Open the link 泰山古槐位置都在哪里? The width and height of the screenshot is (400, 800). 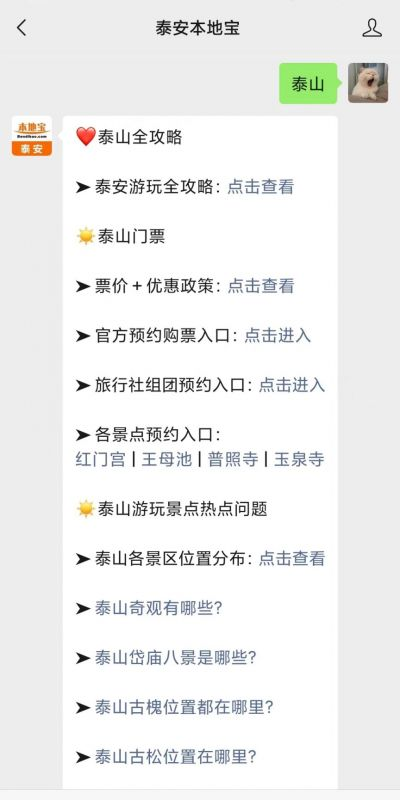click(x=184, y=707)
